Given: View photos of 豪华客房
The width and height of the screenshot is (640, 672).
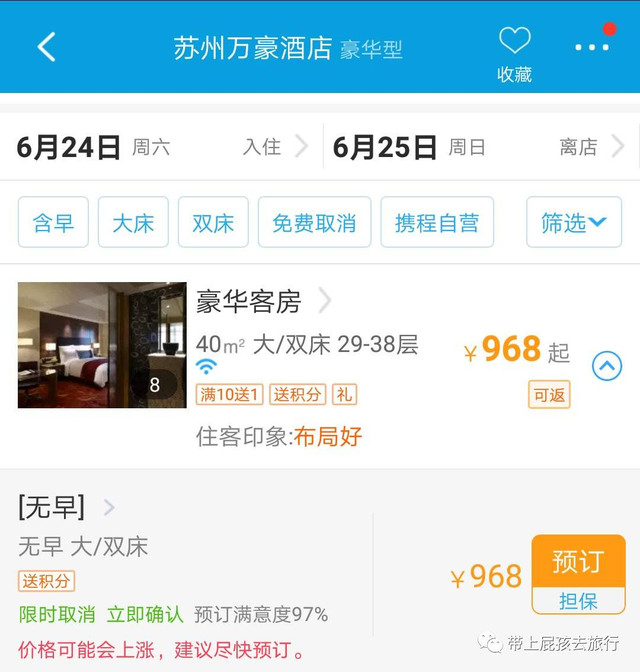Looking at the screenshot, I should (102, 345).
